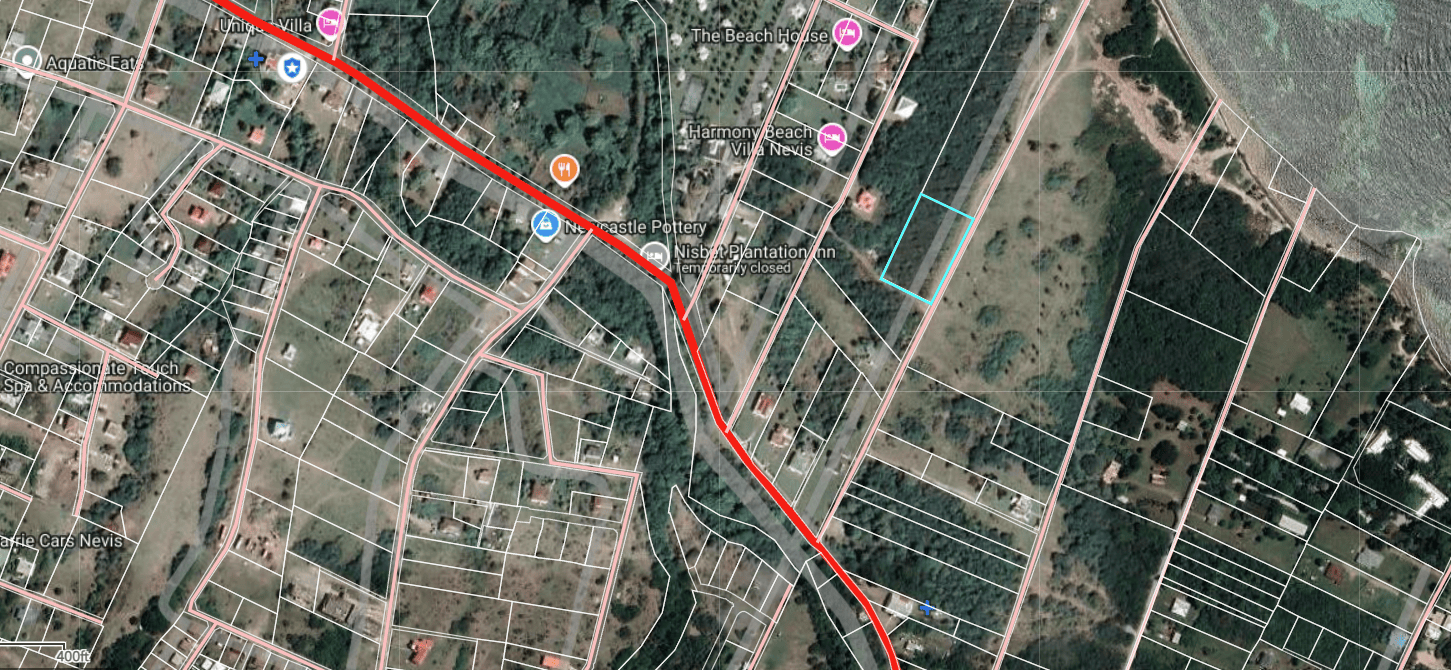
Task: Tap the Aquatic Eats location marker
Action: [27, 60]
